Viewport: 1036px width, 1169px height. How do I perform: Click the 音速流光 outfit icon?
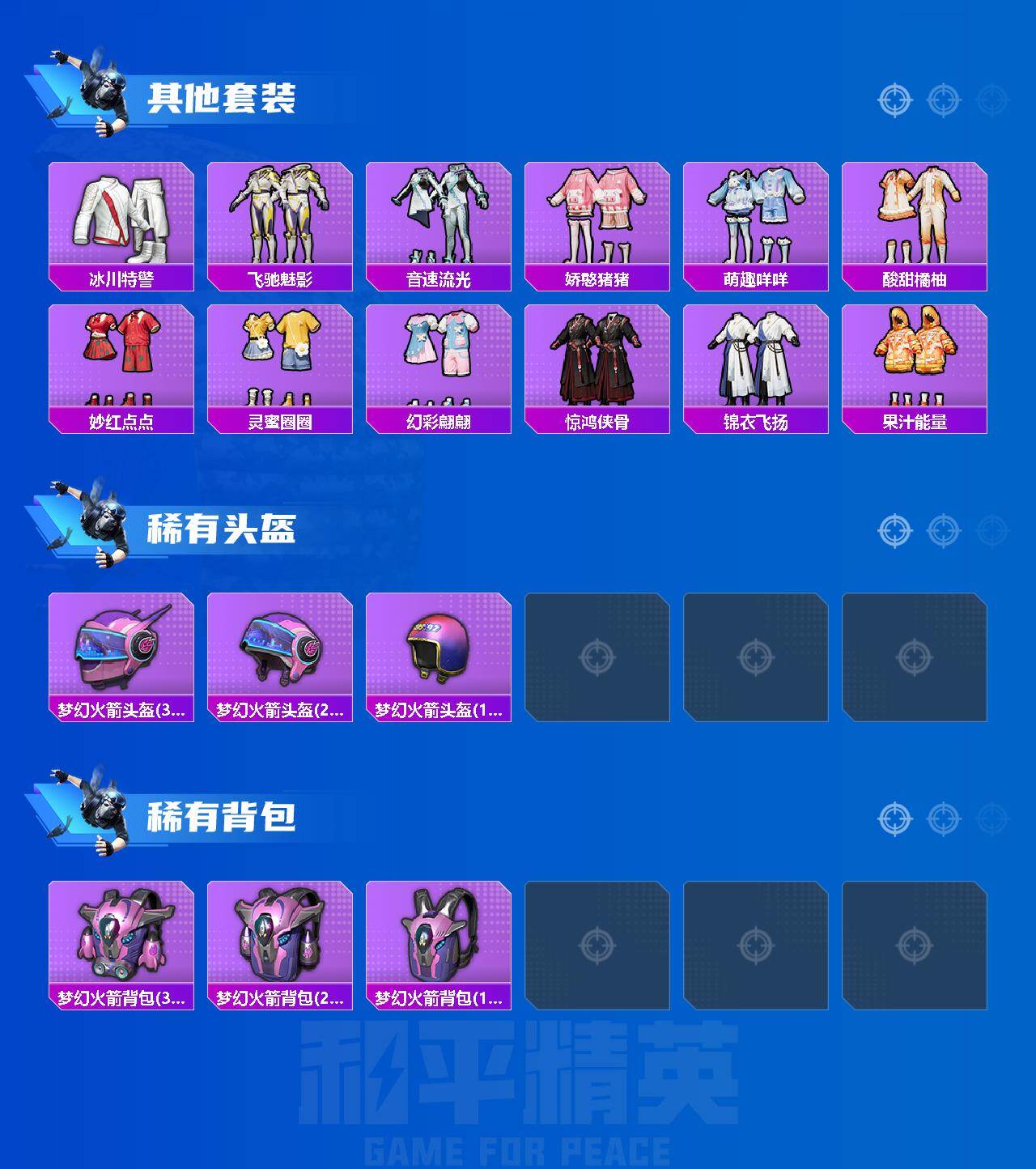[x=437, y=215]
